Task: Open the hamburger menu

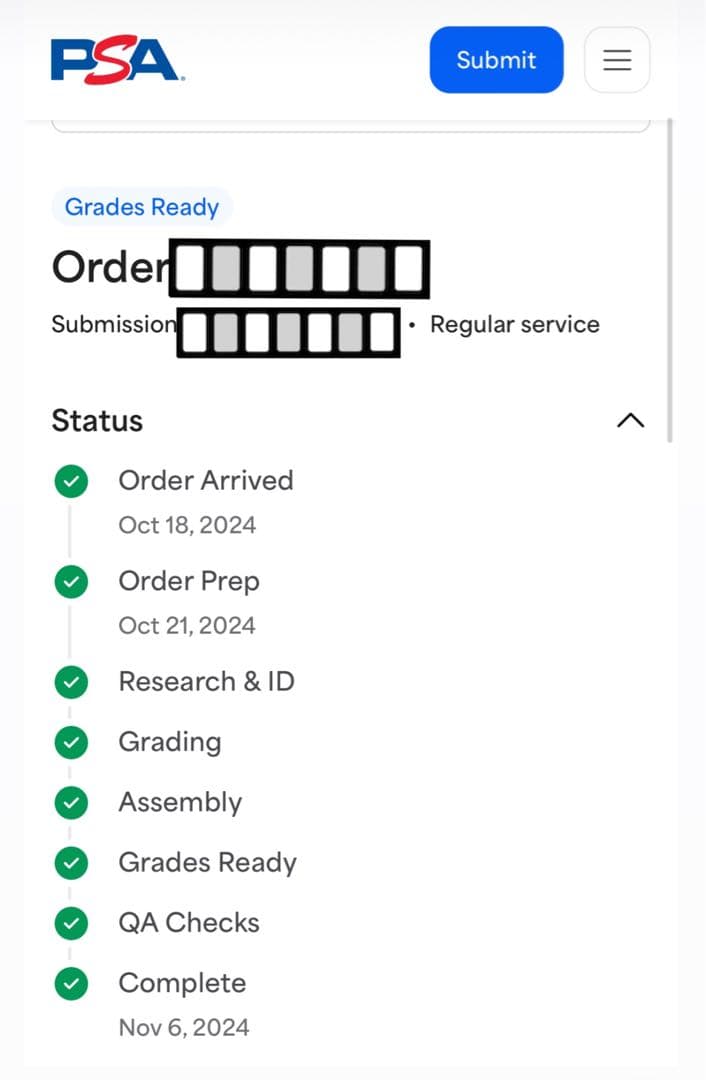Action: 617,60
